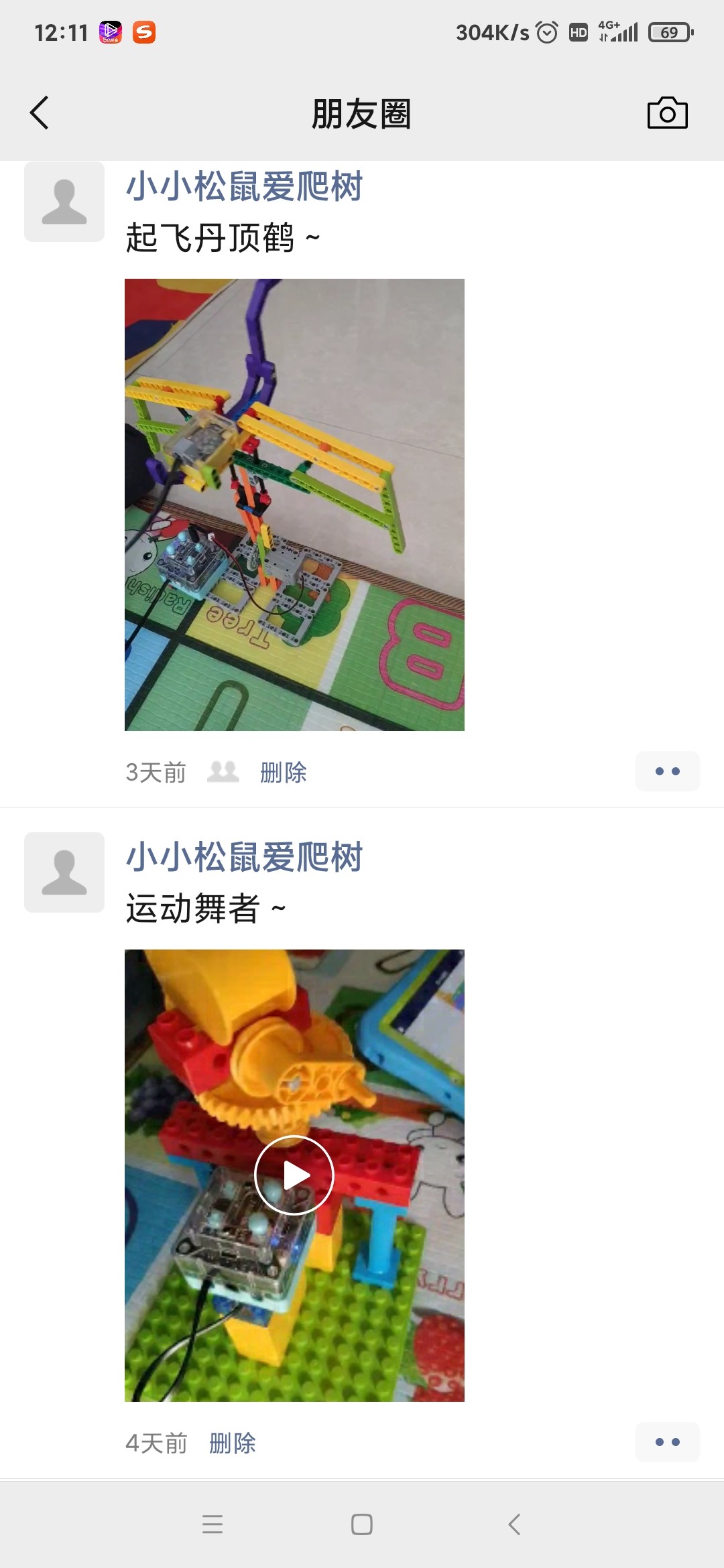
Task: Go back from the 朋友圈 screen
Action: (40, 113)
